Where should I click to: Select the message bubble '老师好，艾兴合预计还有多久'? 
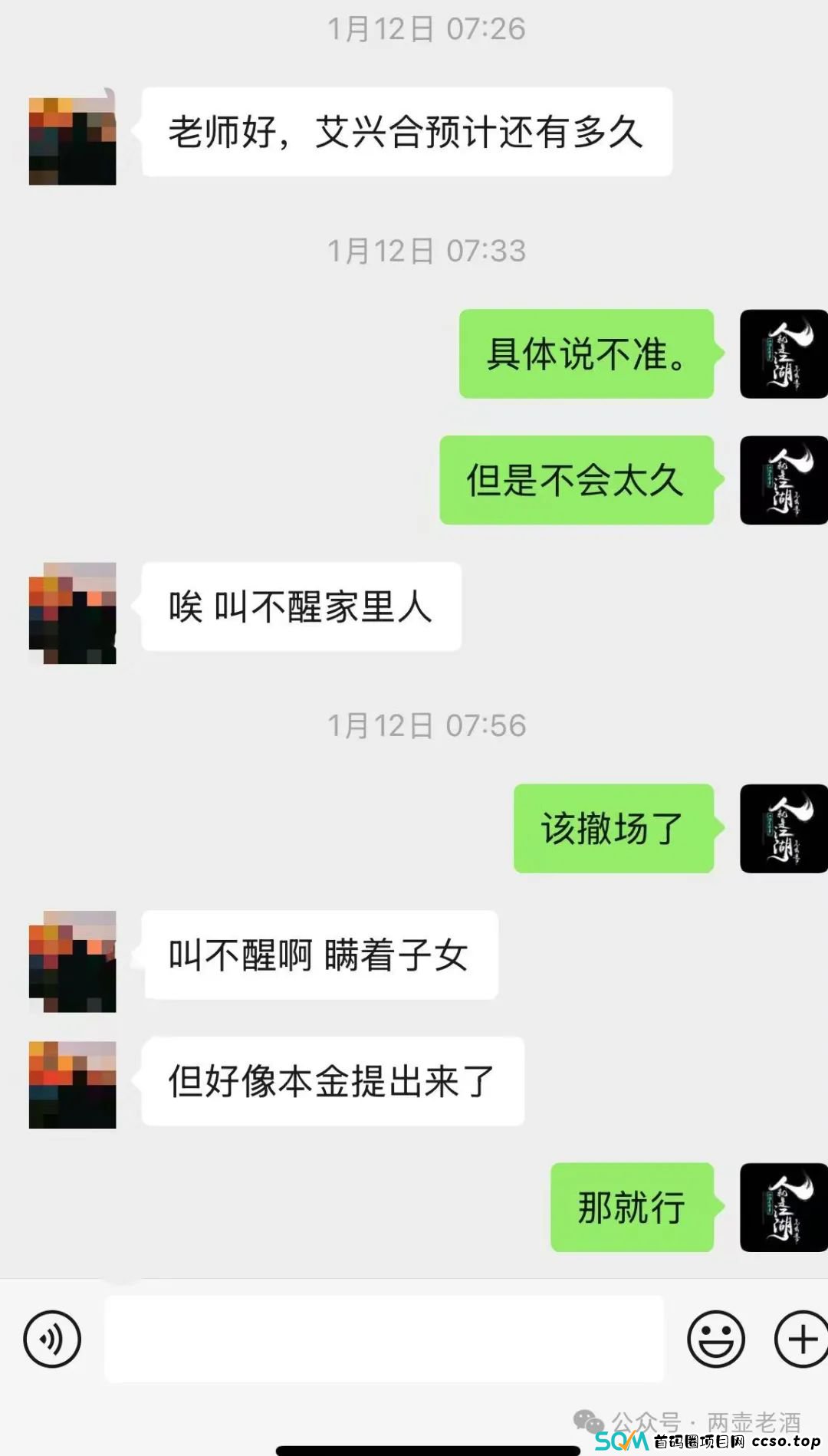click(x=406, y=132)
